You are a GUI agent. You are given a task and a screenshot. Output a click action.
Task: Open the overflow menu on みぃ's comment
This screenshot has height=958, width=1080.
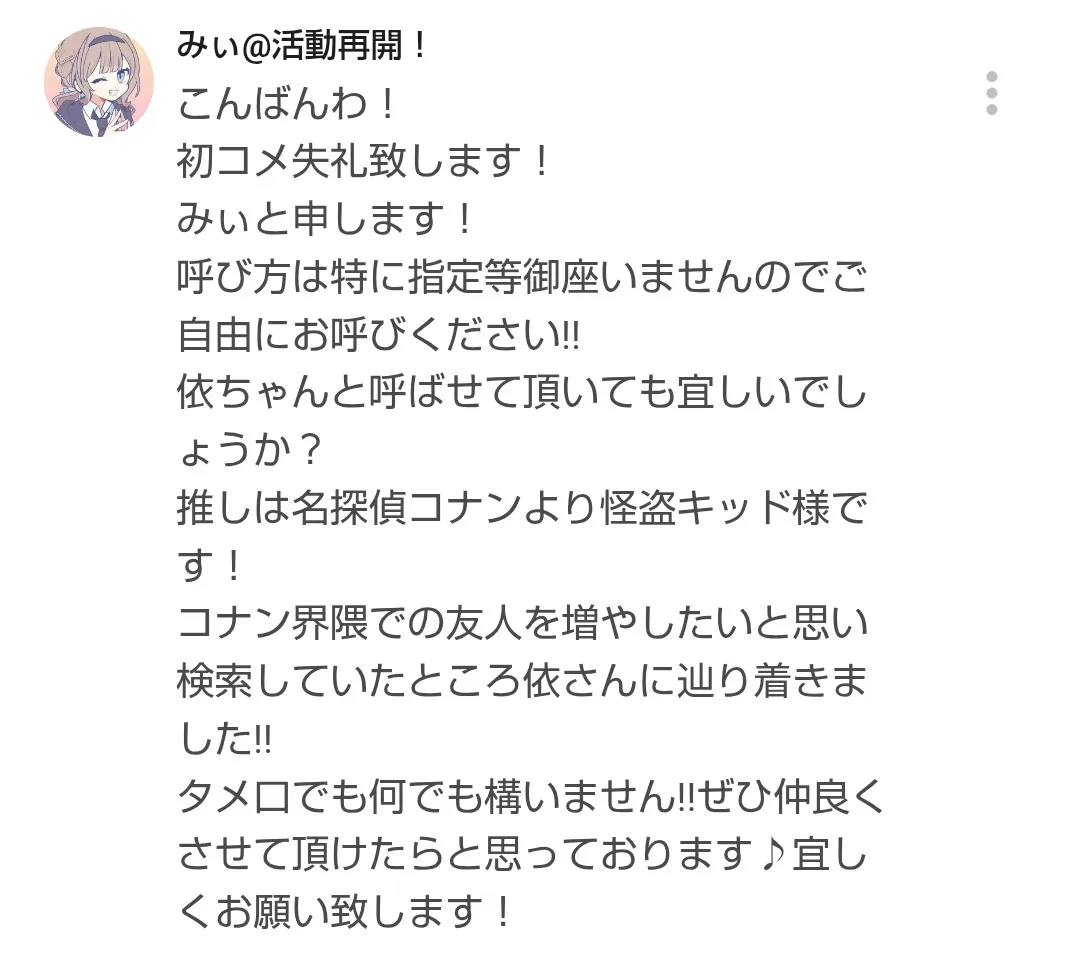[991, 93]
